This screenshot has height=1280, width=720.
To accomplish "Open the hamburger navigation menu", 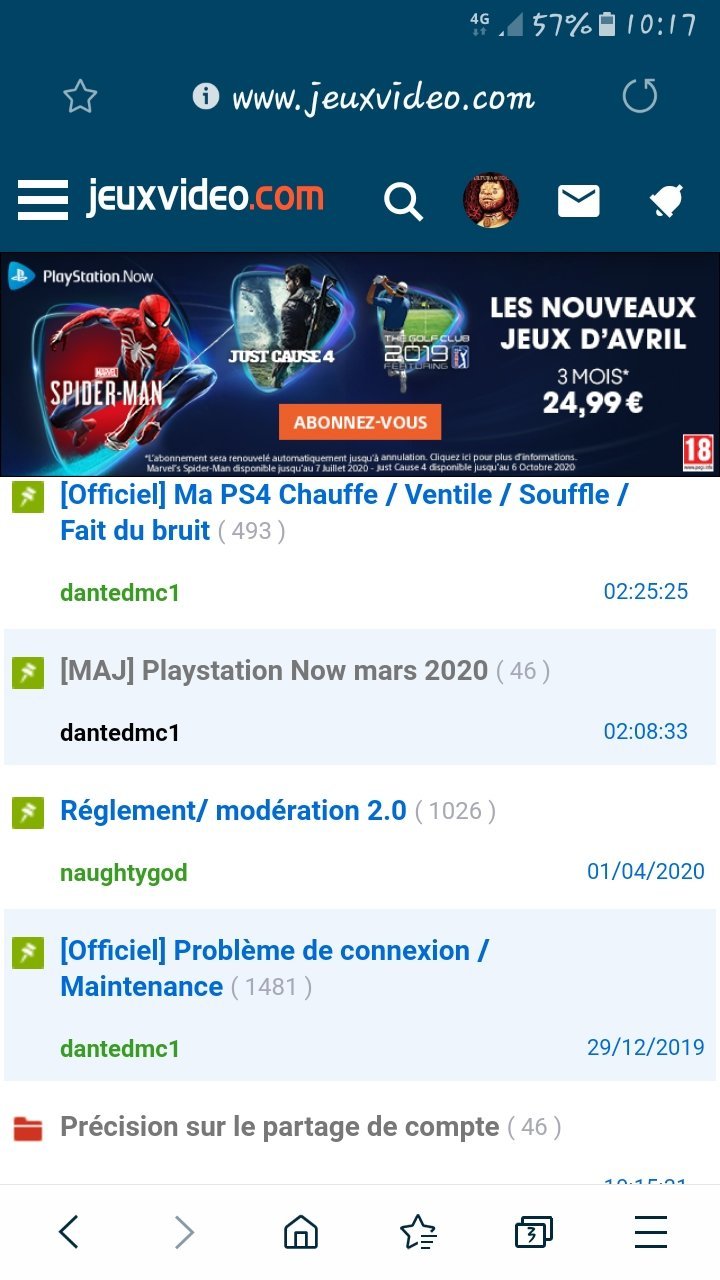I will coord(42,198).
